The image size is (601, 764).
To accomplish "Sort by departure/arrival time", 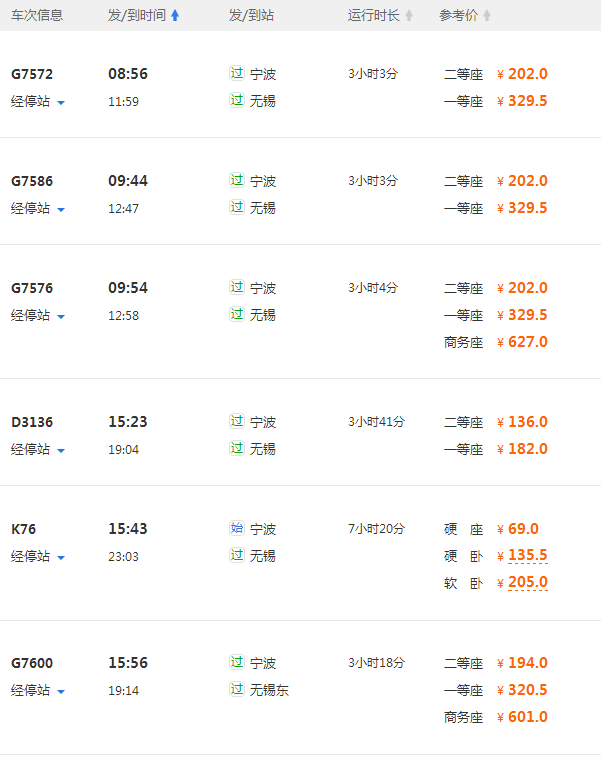I will [x=143, y=15].
